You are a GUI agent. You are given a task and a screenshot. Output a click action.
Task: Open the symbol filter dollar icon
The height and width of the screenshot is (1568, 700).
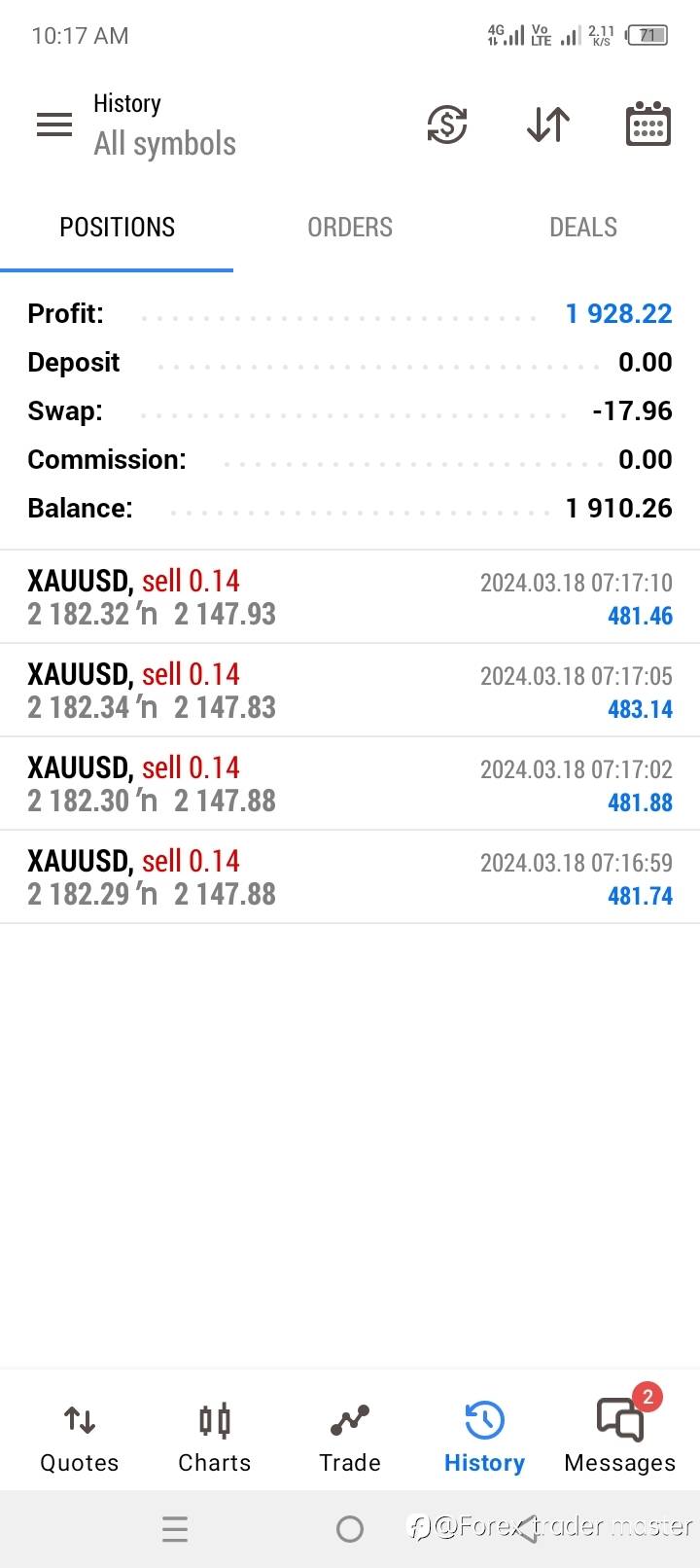[447, 125]
